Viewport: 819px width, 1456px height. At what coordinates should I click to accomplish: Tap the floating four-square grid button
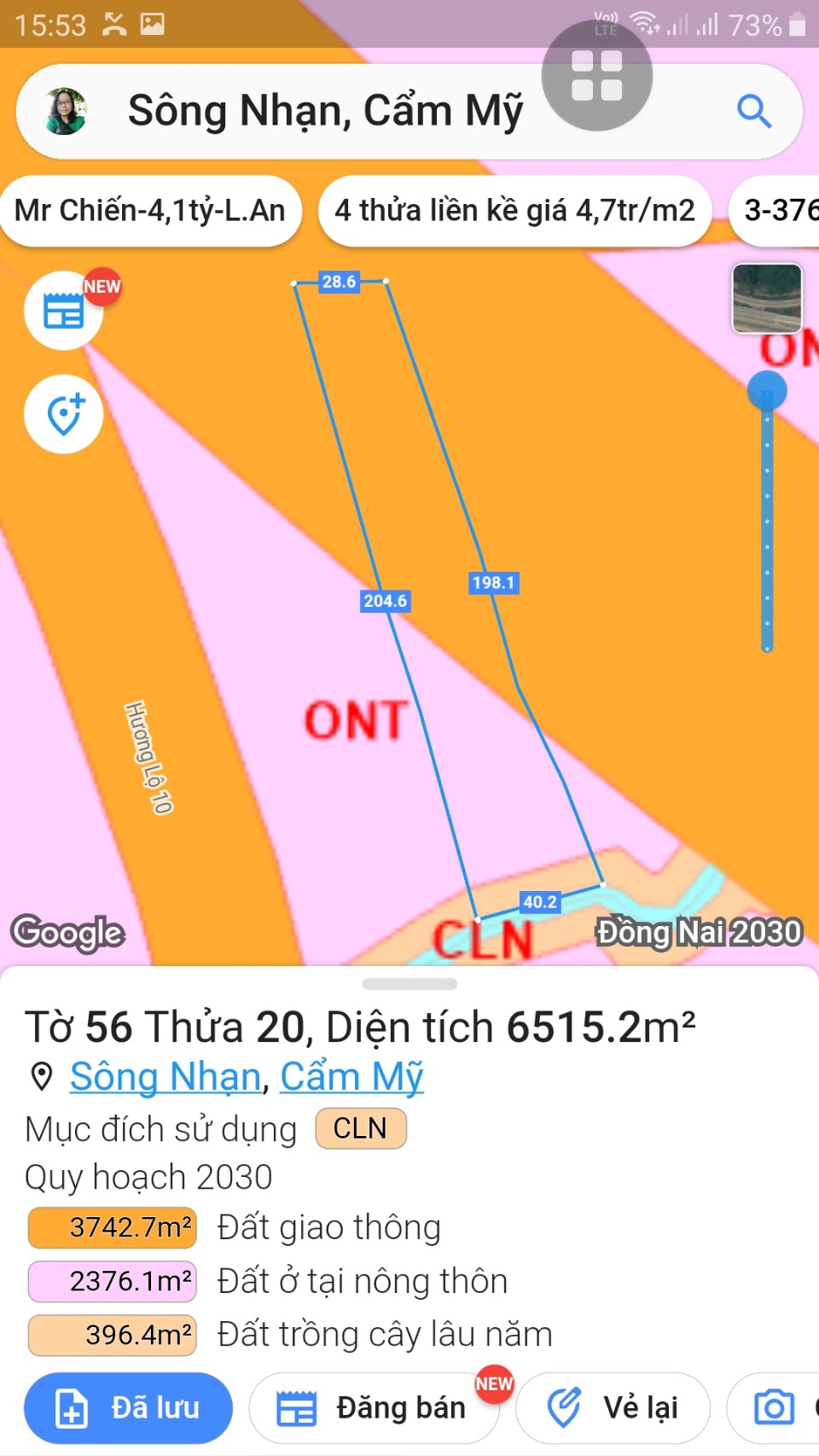click(x=596, y=76)
